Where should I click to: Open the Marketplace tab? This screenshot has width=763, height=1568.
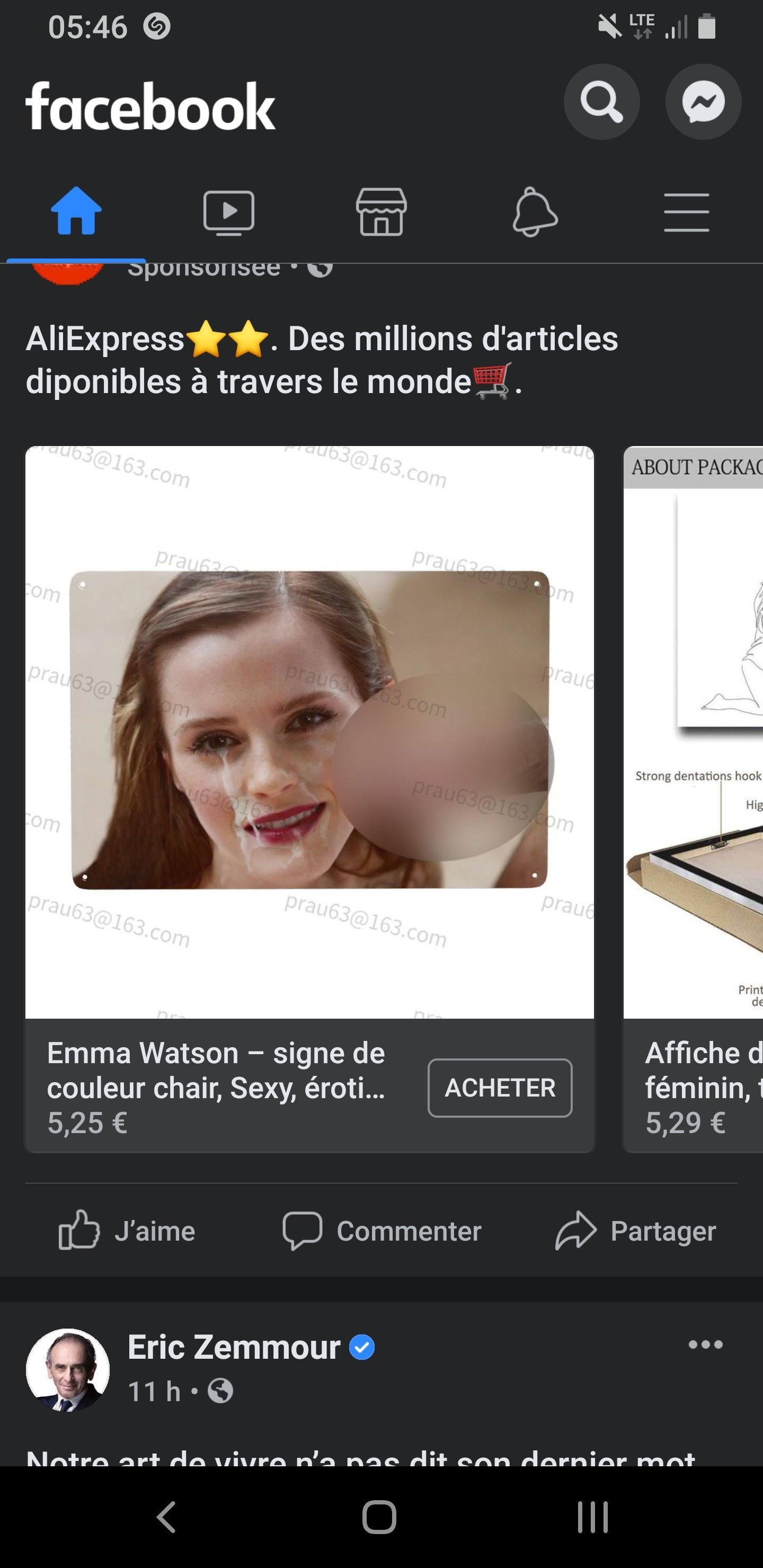pos(381,212)
